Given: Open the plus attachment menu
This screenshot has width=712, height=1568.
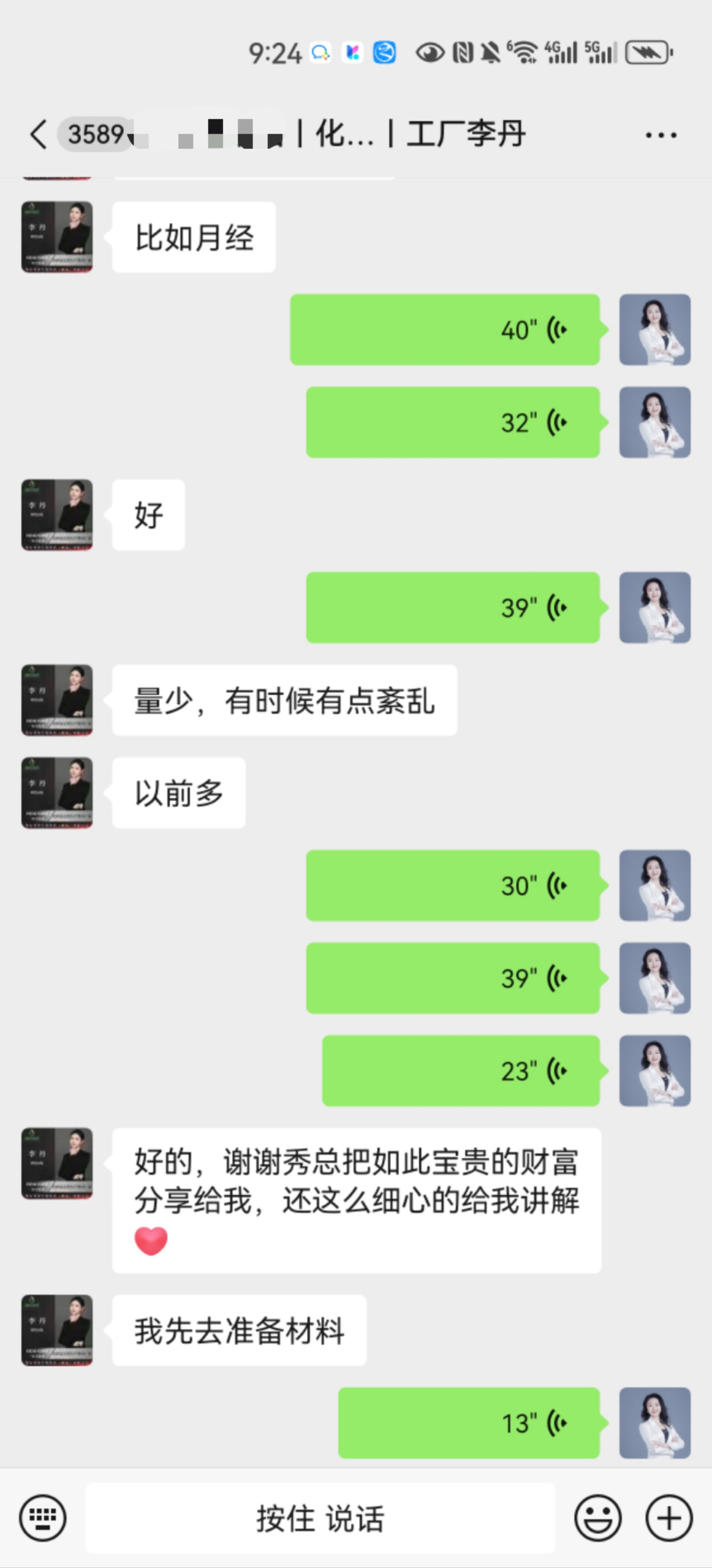Looking at the screenshot, I should [x=669, y=1518].
